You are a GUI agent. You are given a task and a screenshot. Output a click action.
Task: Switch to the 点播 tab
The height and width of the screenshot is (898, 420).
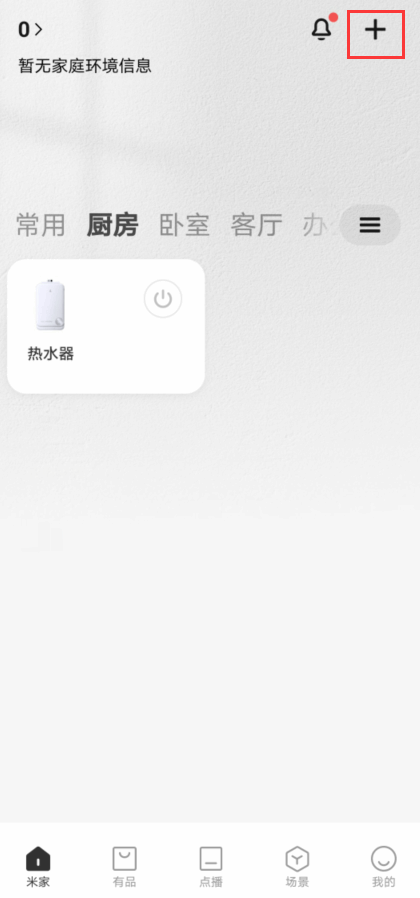click(210, 866)
